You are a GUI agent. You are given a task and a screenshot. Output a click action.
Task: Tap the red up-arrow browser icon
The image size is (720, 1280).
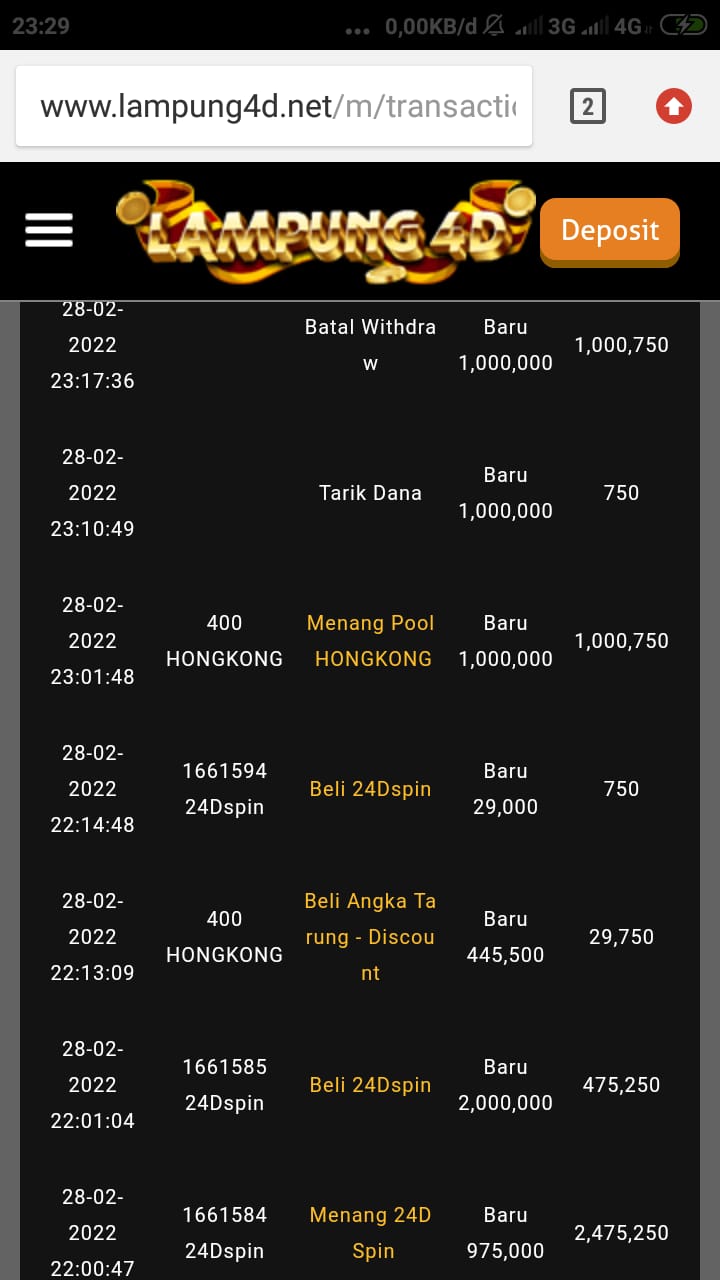click(x=674, y=106)
